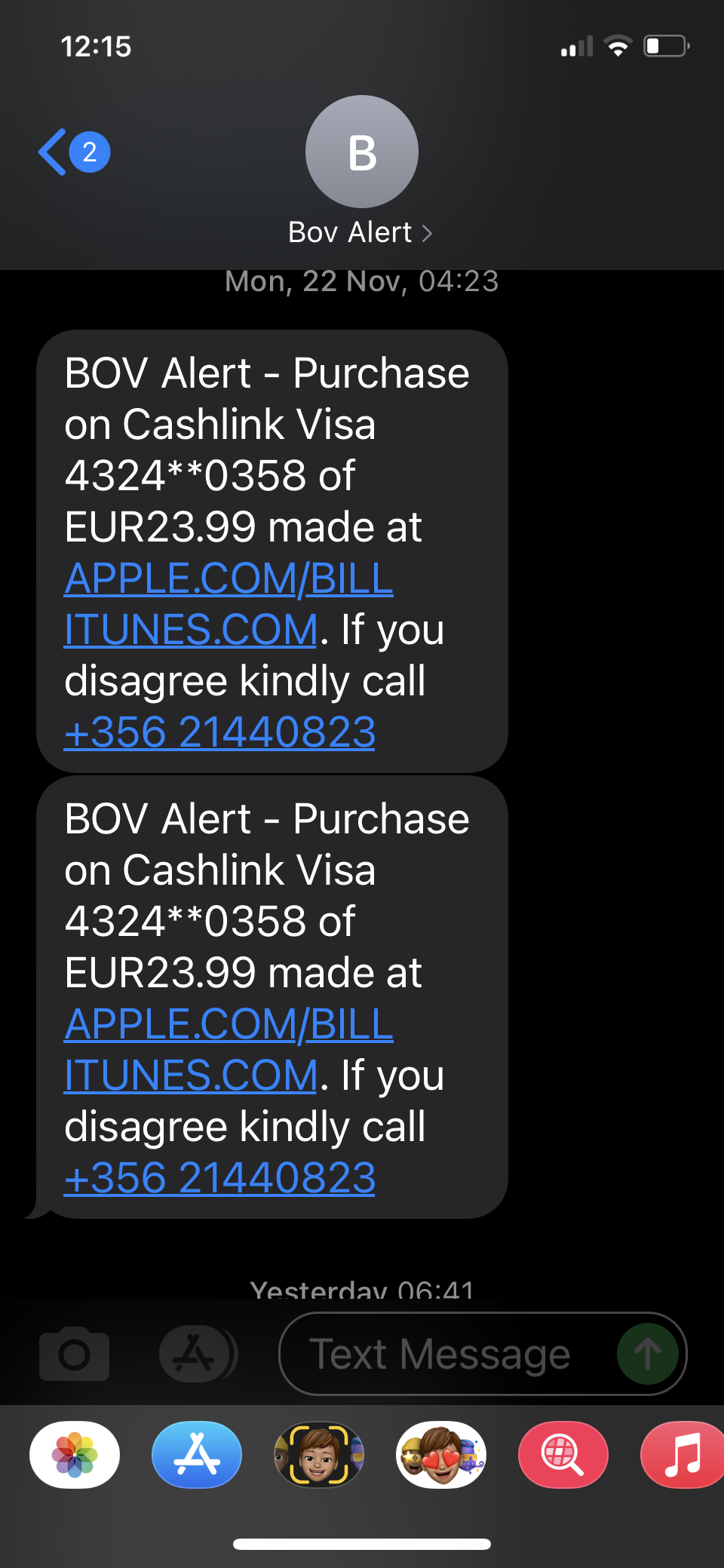The height and width of the screenshot is (1568, 724).
Task: Open the camera to attach a photo
Action: 74,1355
